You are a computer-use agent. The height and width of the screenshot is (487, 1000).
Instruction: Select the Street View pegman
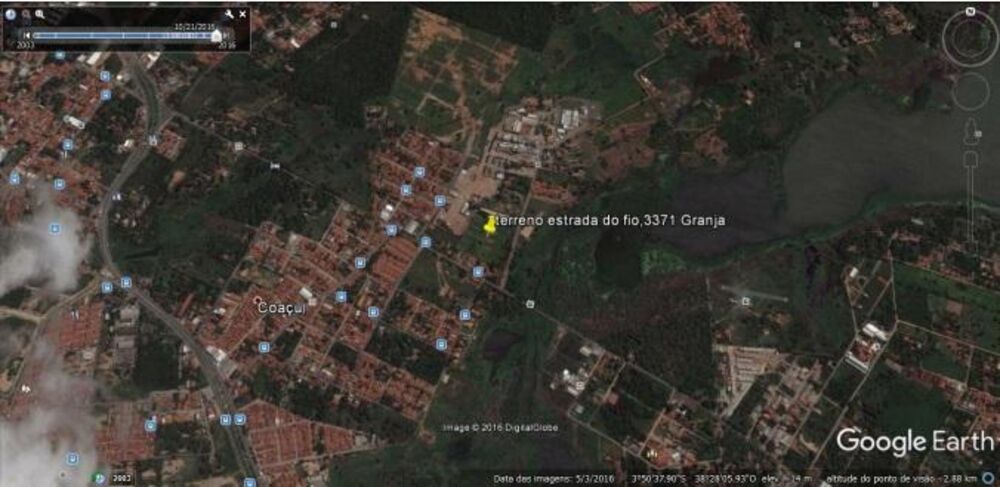coord(969,132)
